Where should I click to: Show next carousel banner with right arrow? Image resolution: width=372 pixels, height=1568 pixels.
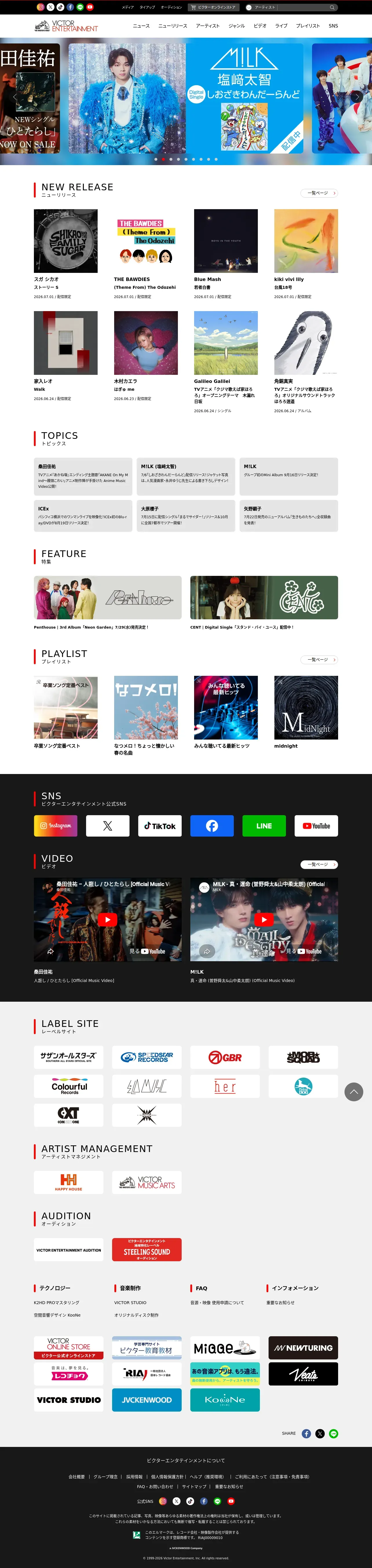358,97
